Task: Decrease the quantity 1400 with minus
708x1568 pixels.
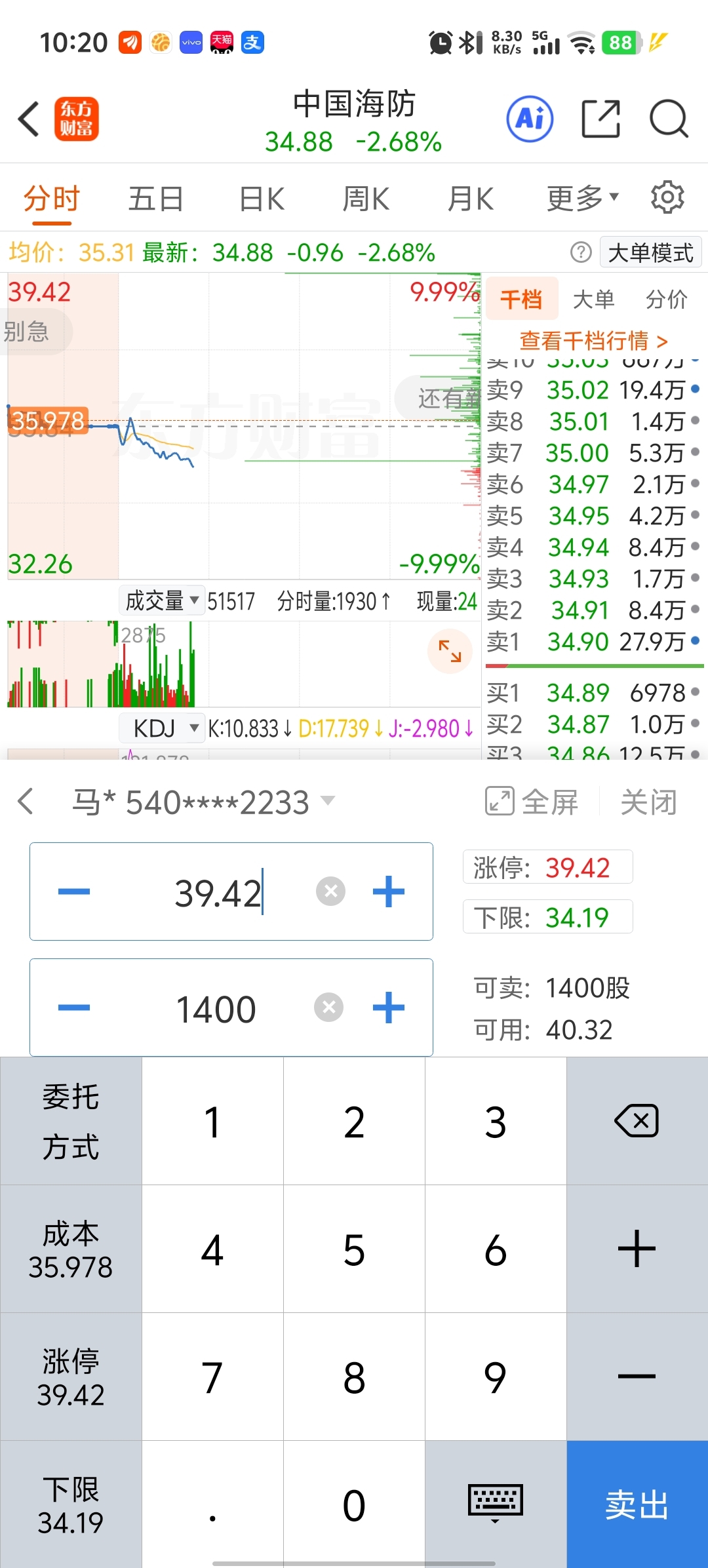Action: 74,1008
